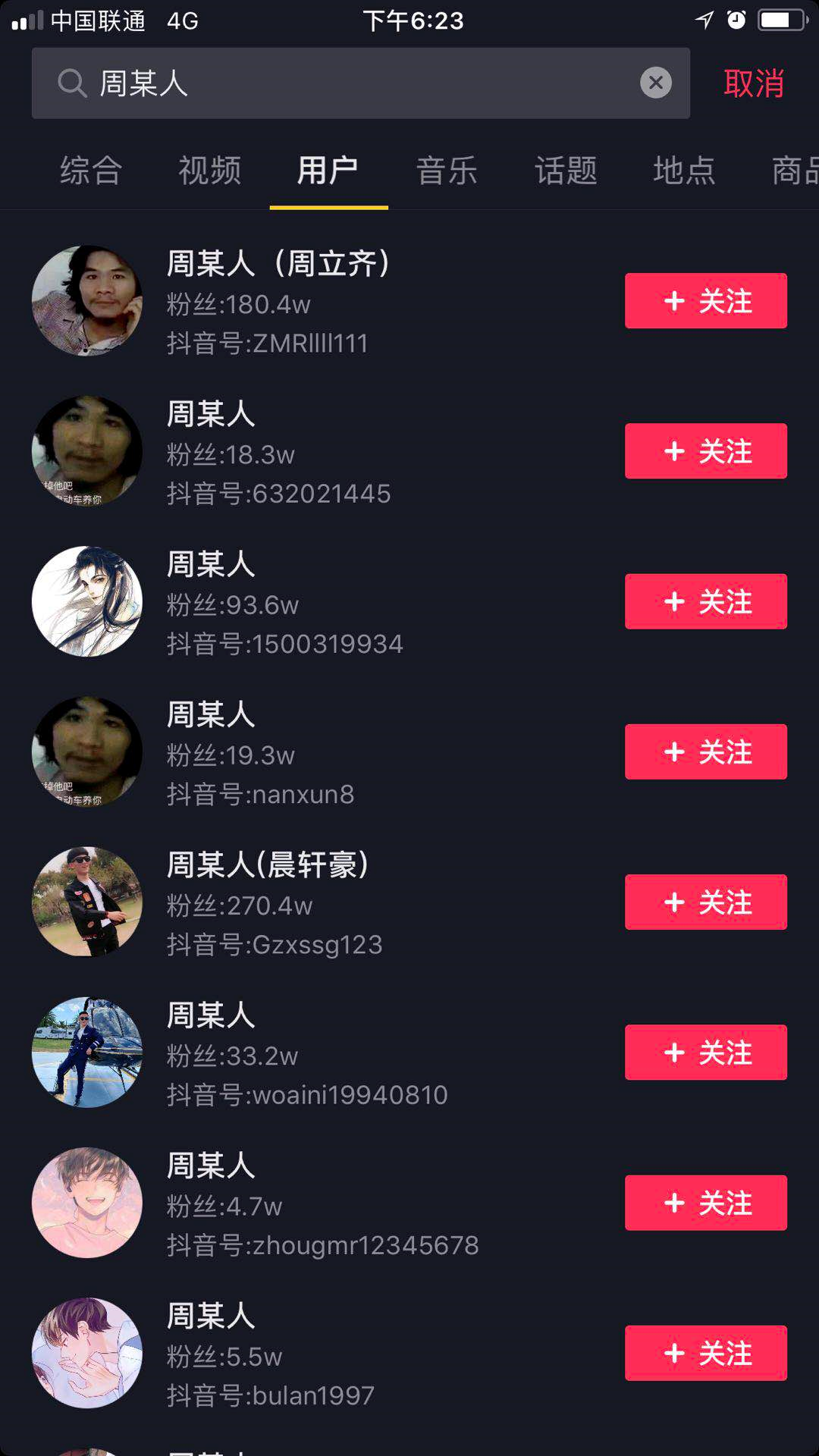This screenshot has height=1456, width=819.
Task: Open 周立齐's profile avatar
Action: click(86, 300)
